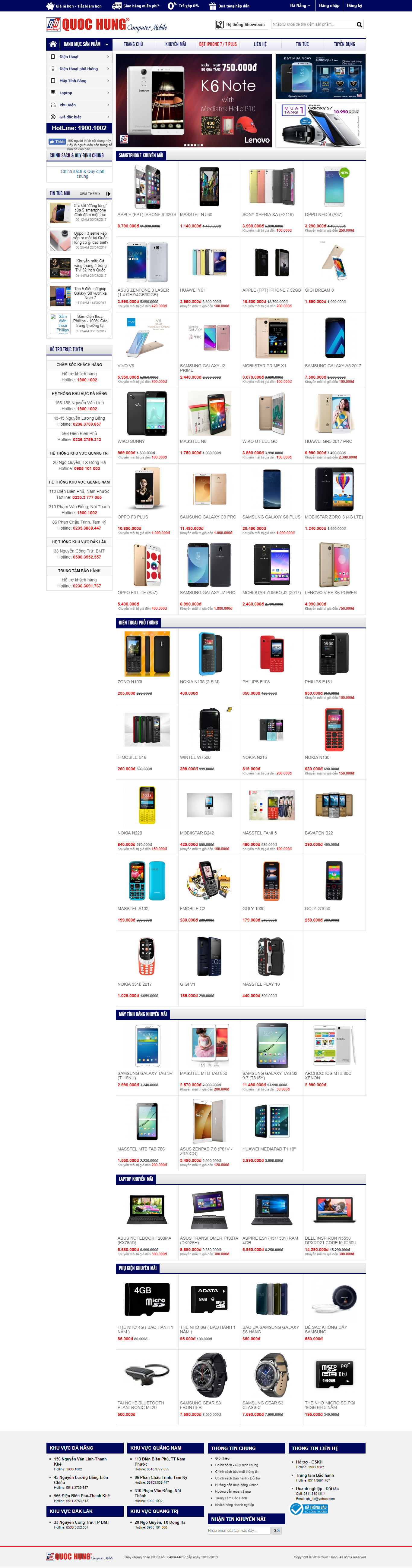Select the Điện thoại category

pyautogui.click(x=69, y=57)
